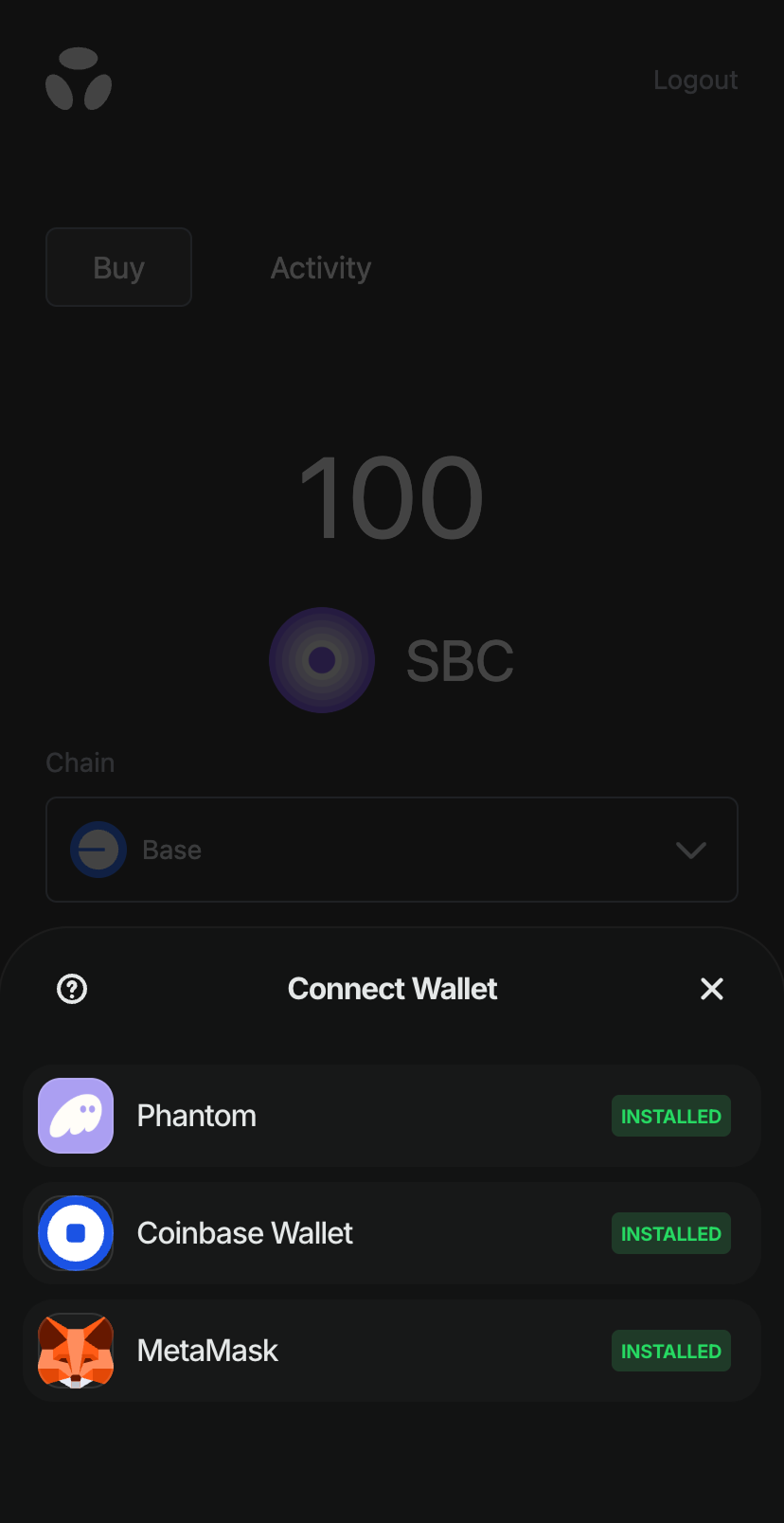The height and width of the screenshot is (1523, 784).
Task: Choose MetaMask from the wallet list
Action: click(392, 1351)
